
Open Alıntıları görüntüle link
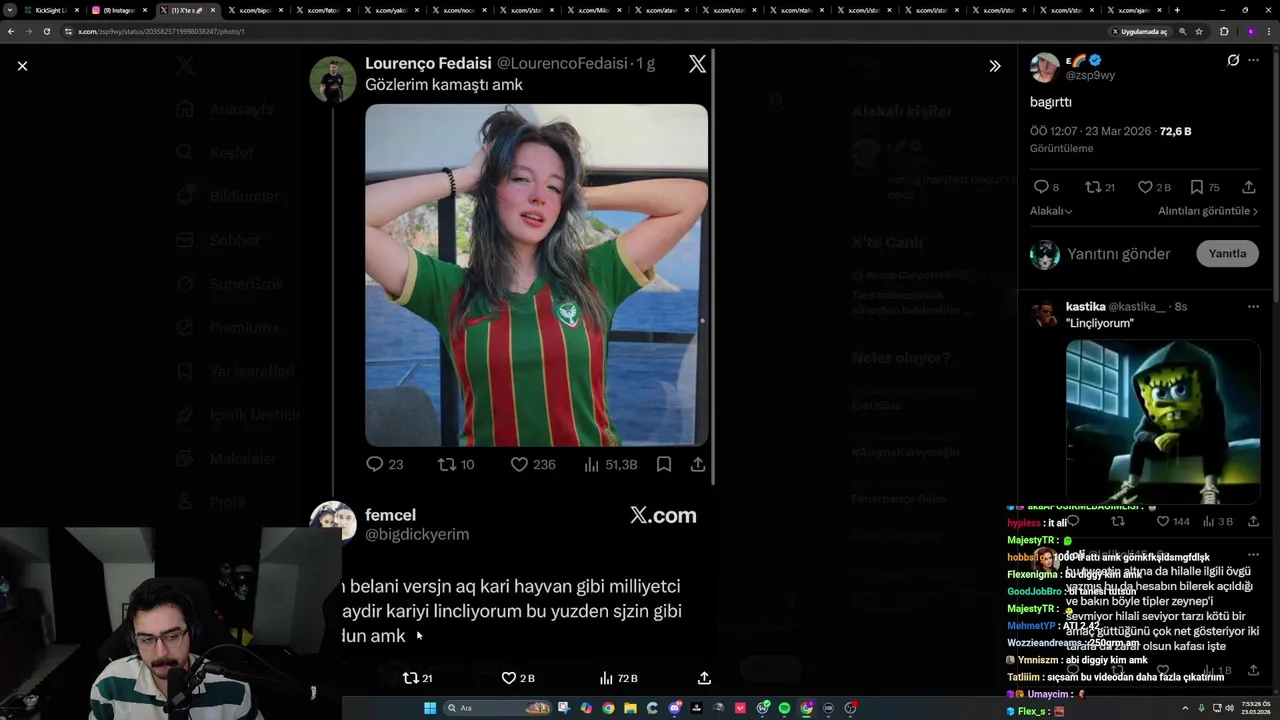tap(1207, 211)
